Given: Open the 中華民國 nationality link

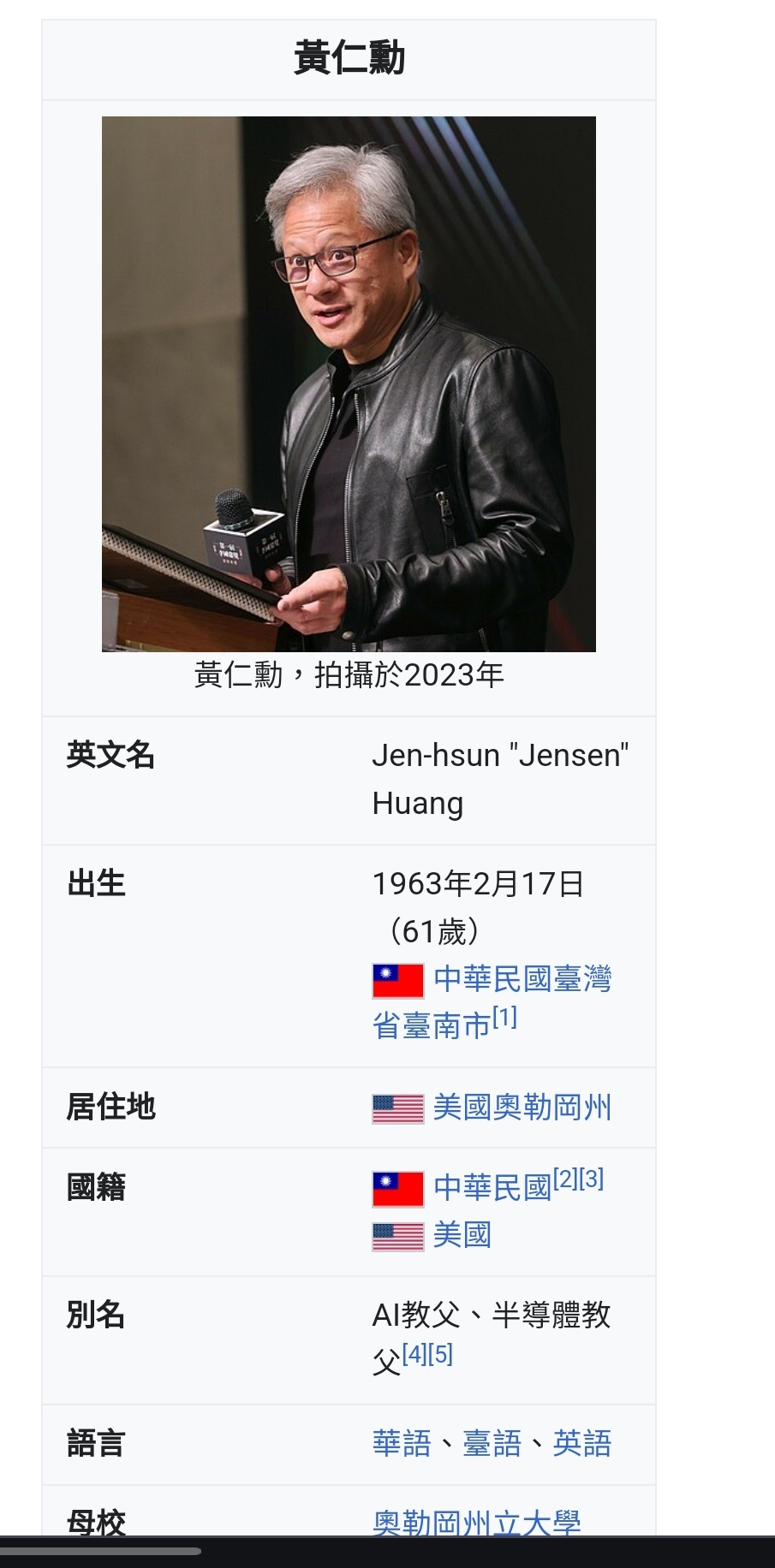Looking at the screenshot, I should (492, 1188).
